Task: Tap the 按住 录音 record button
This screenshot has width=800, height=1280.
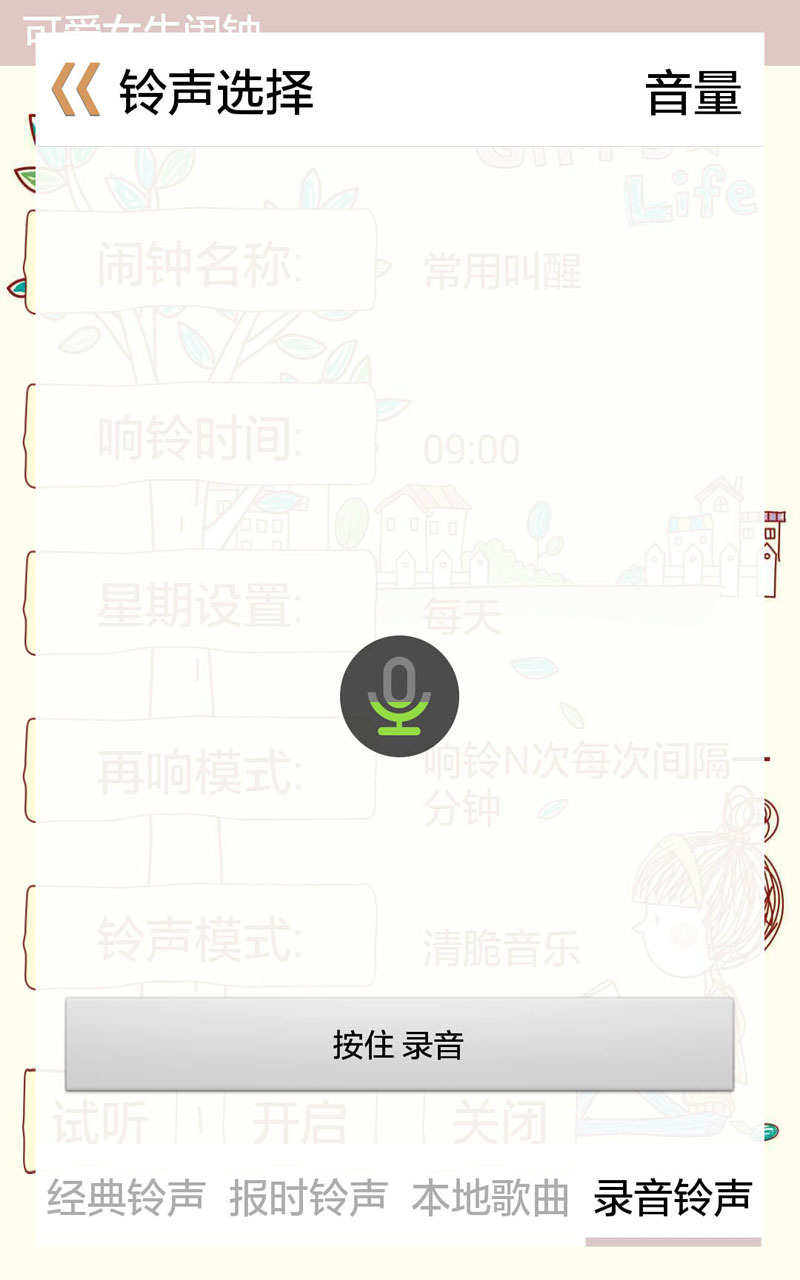Action: (x=399, y=1045)
